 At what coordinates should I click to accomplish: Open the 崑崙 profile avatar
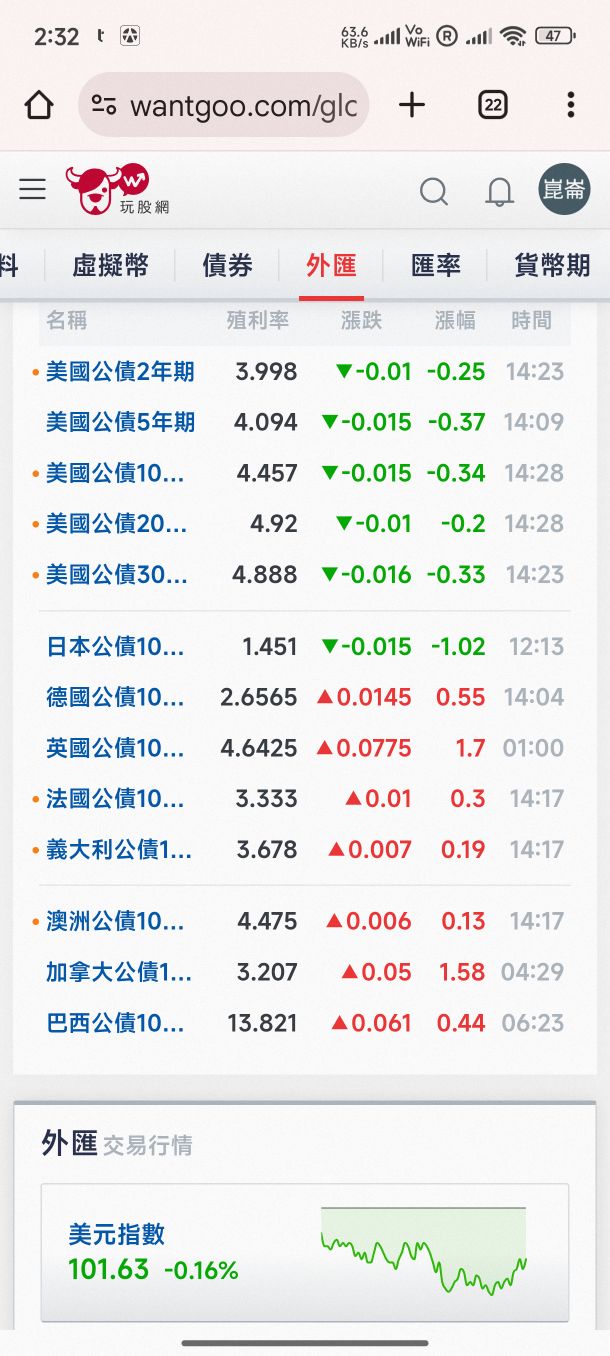pyautogui.click(x=563, y=190)
